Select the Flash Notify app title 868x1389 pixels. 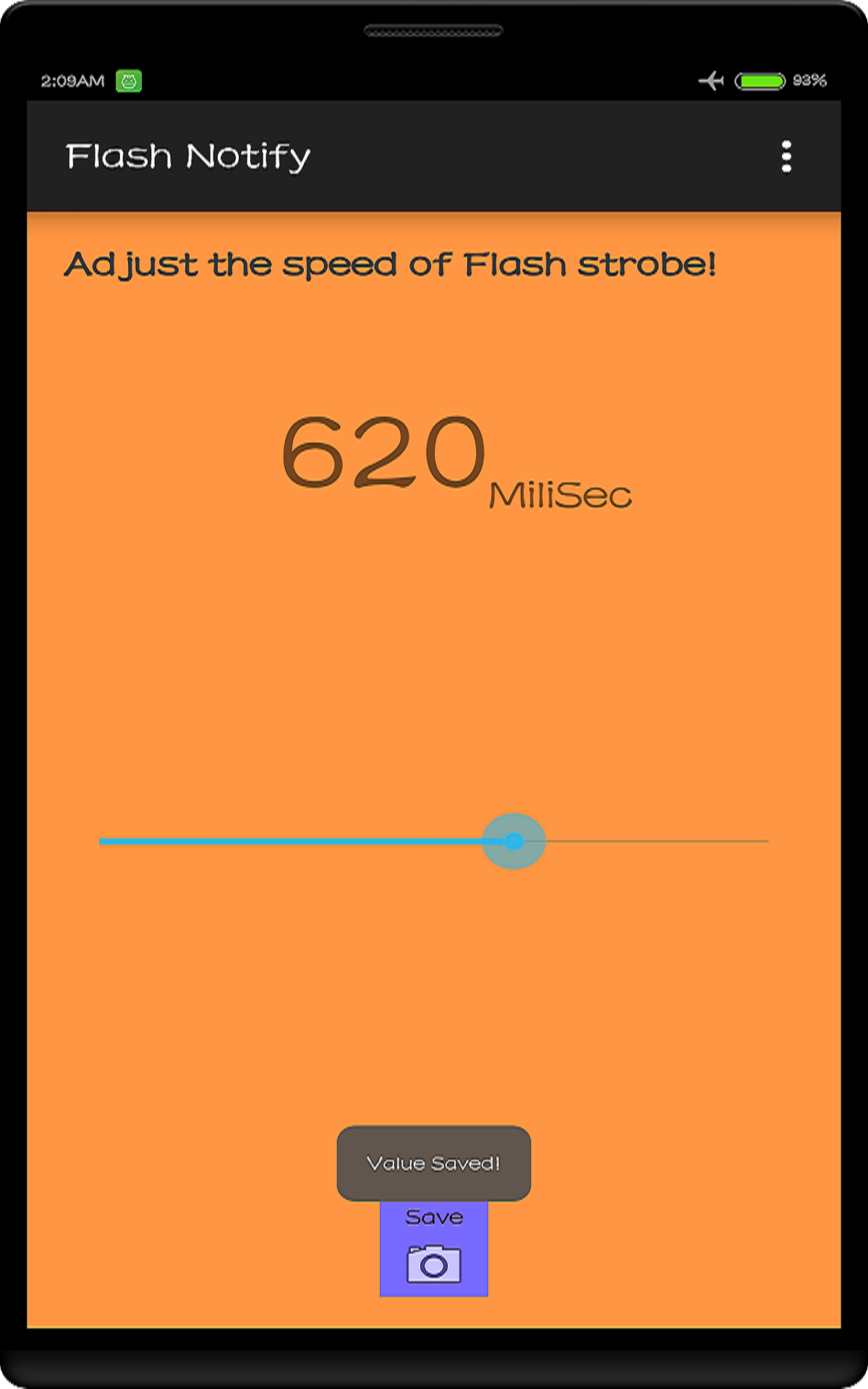(188, 155)
